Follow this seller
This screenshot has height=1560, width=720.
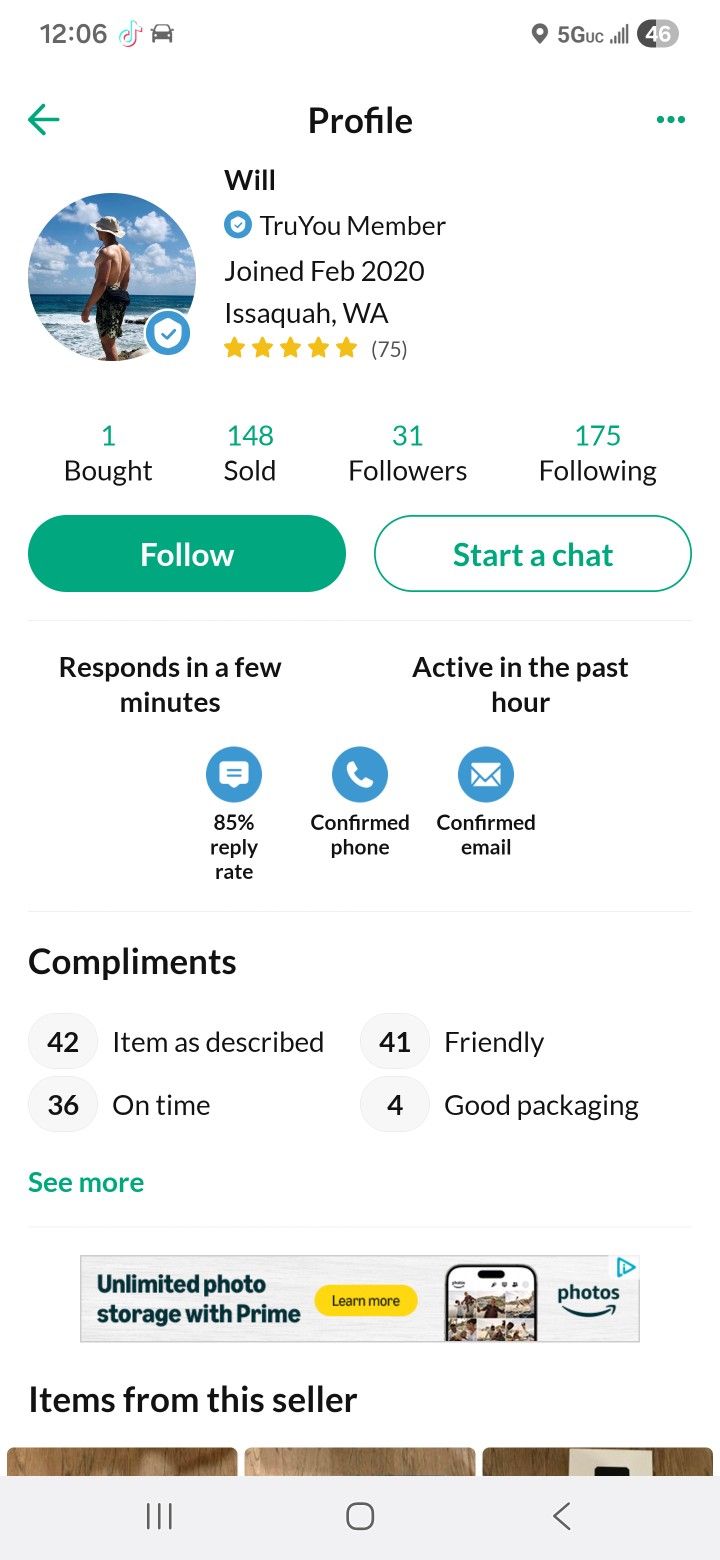(187, 554)
